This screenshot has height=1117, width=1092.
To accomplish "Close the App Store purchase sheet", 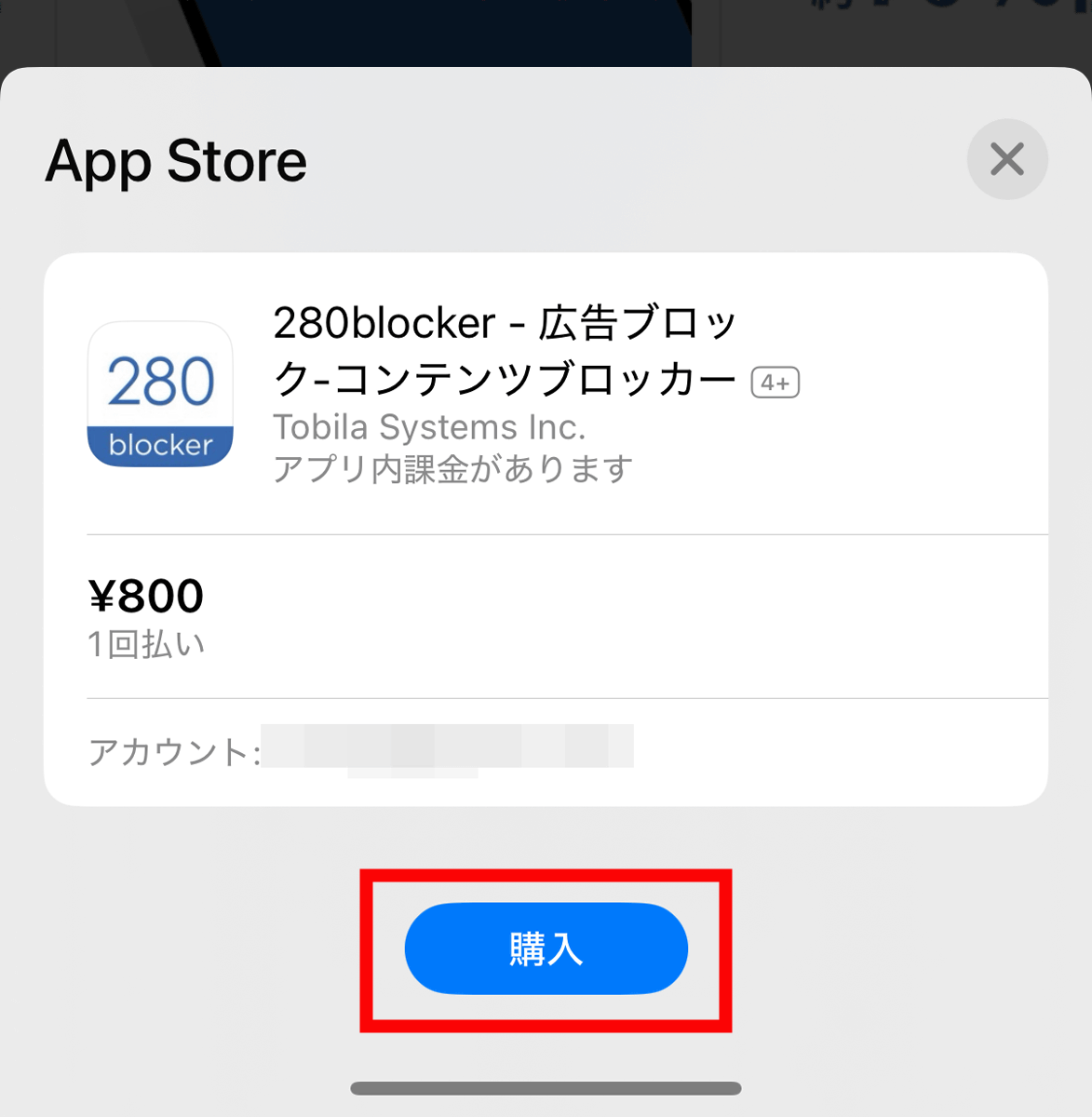I will [1007, 159].
